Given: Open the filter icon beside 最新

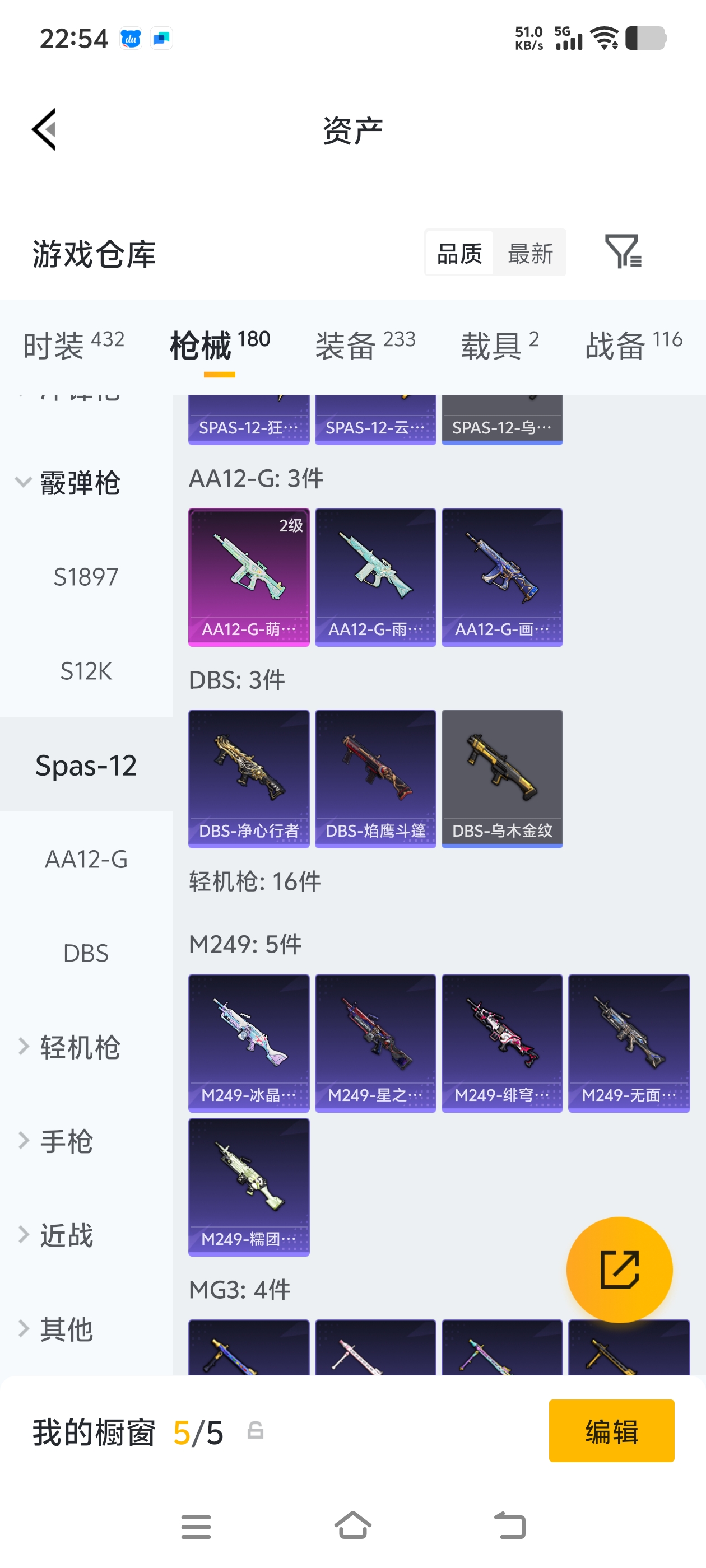Looking at the screenshot, I should [x=623, y=251].
